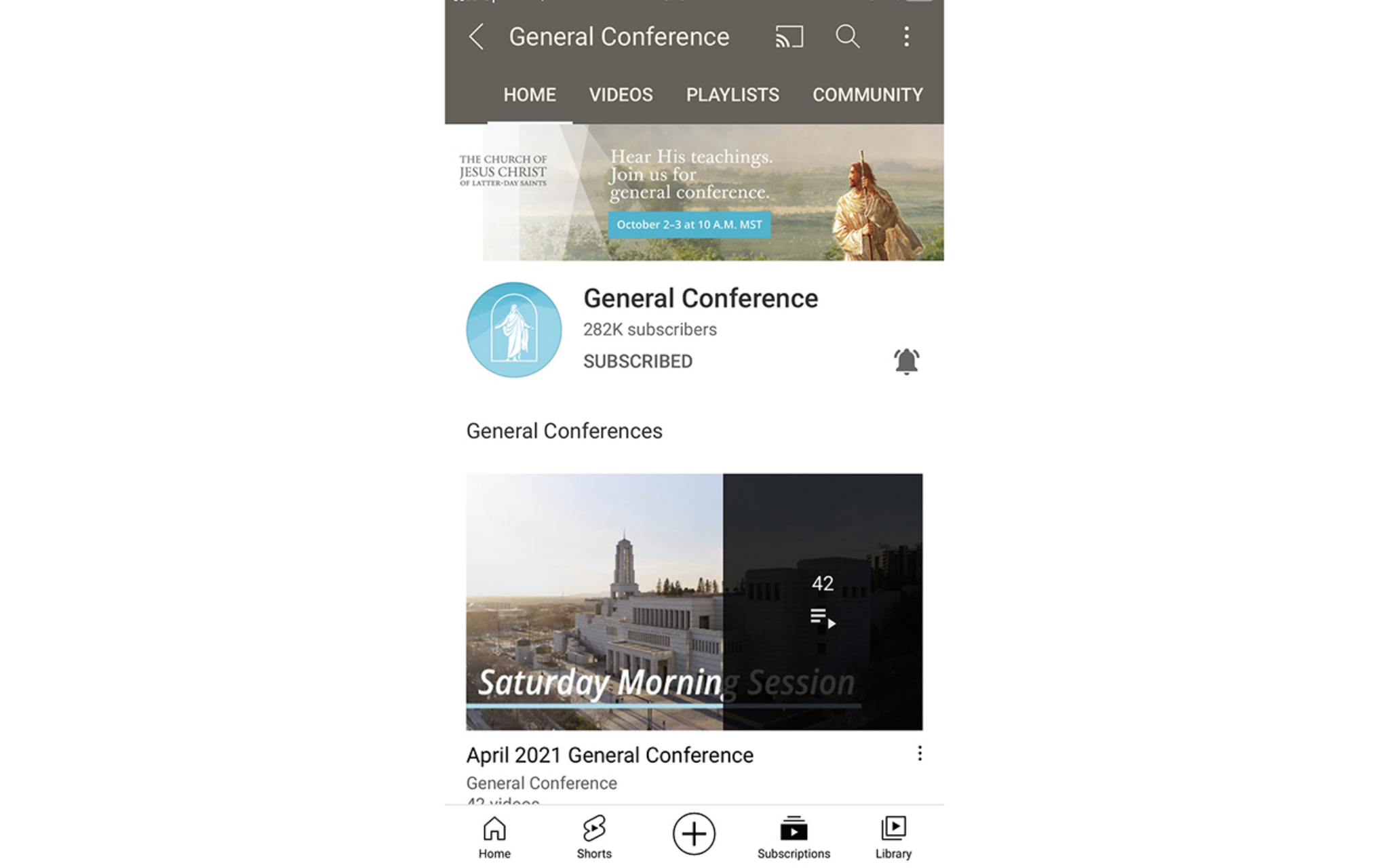
Task: Tap the create plus button
Action: coord(694,834)
